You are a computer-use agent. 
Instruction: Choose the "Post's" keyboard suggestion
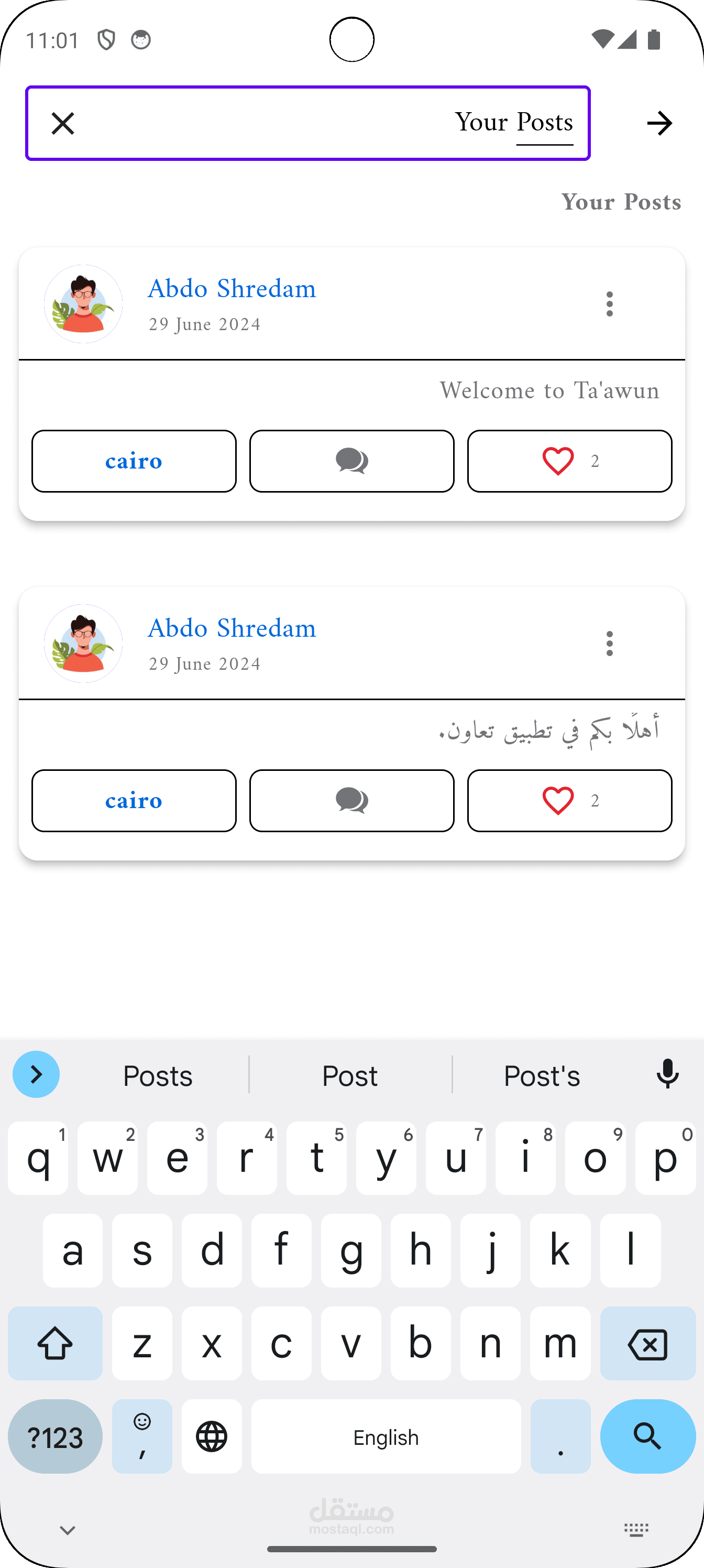[x=542, y=1075]
